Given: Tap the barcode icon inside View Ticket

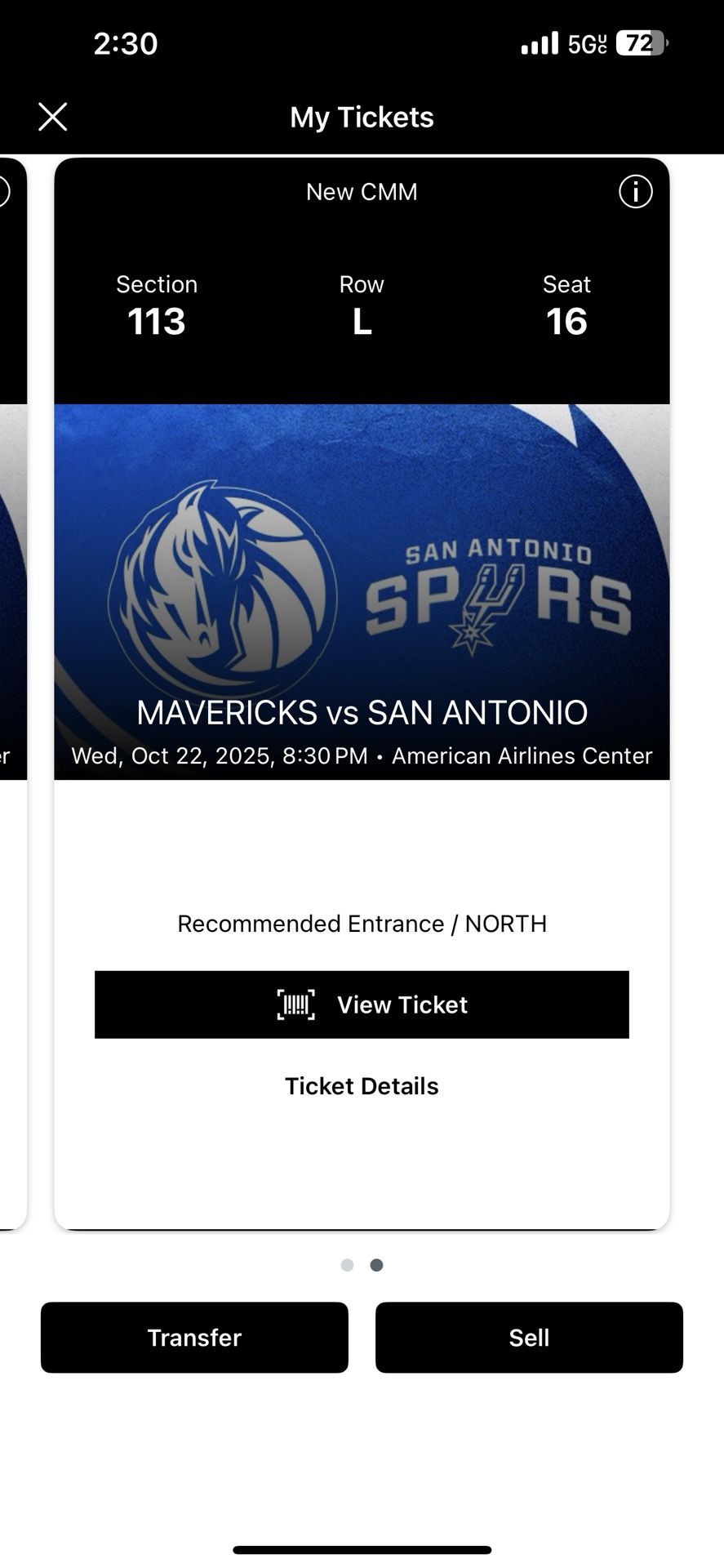Looking at the screenshot, I should tap(295, 1005).
